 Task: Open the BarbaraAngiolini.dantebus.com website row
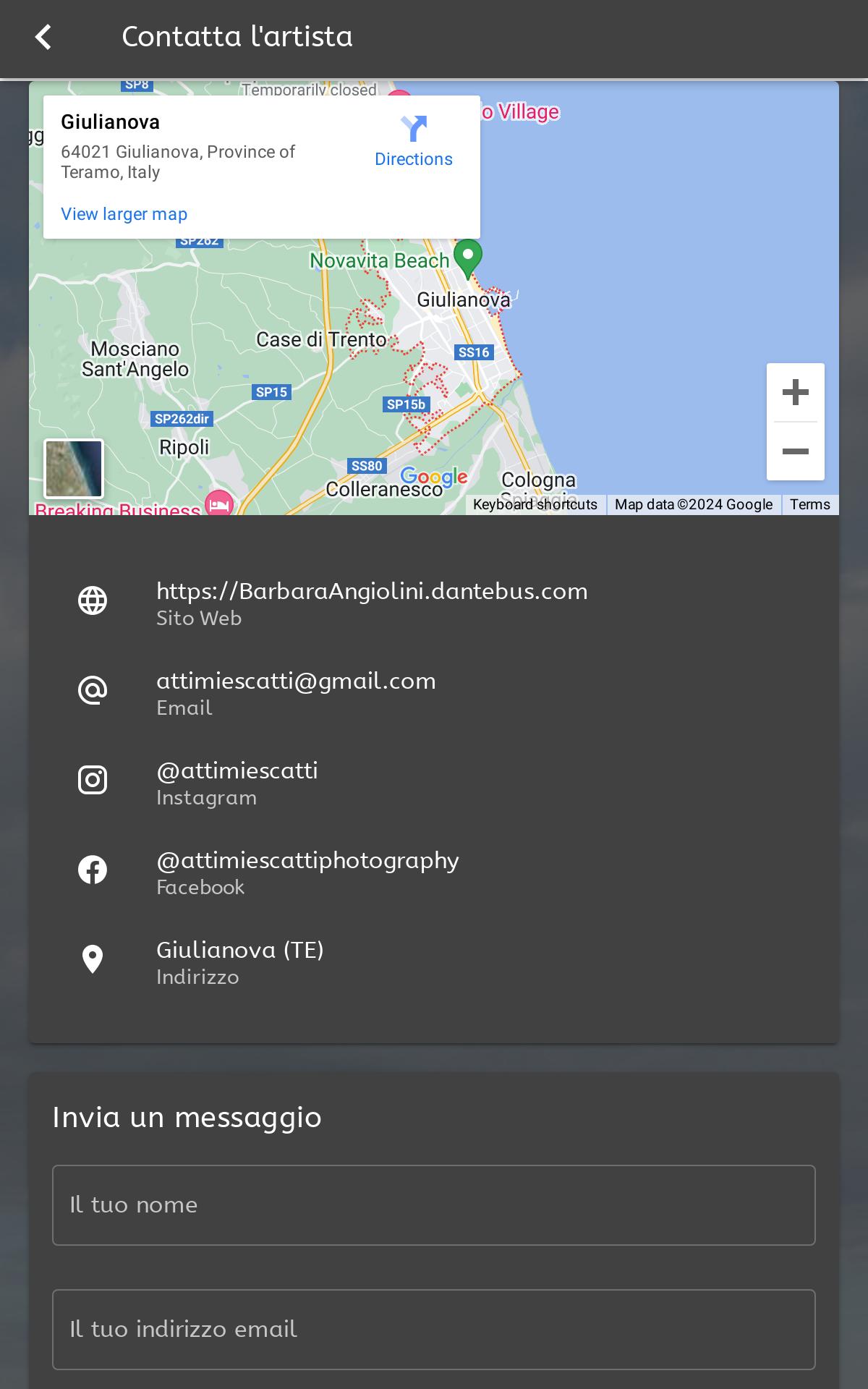click(372, 602)
